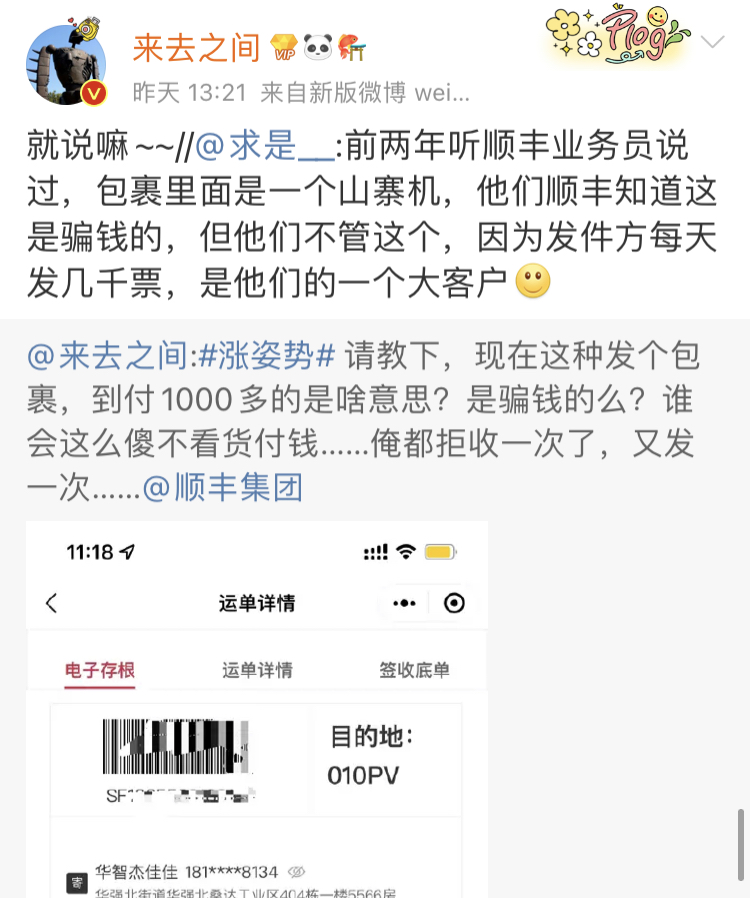The width and height of the screenshot is (750, 898).
Task: Open the @顺丰集团 mention link
Action: click(222, 489)
